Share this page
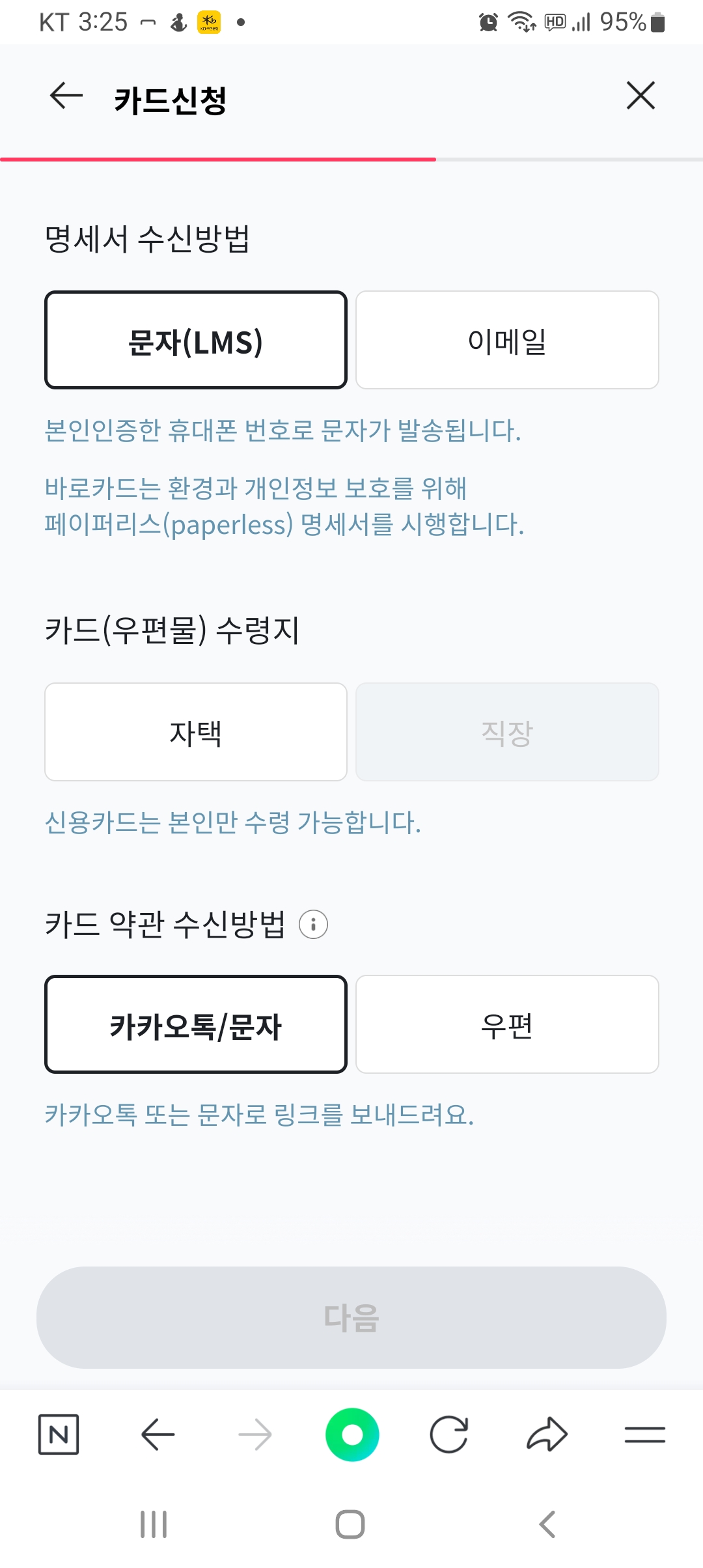703x1568 pixels. [x=547, y=1435]
